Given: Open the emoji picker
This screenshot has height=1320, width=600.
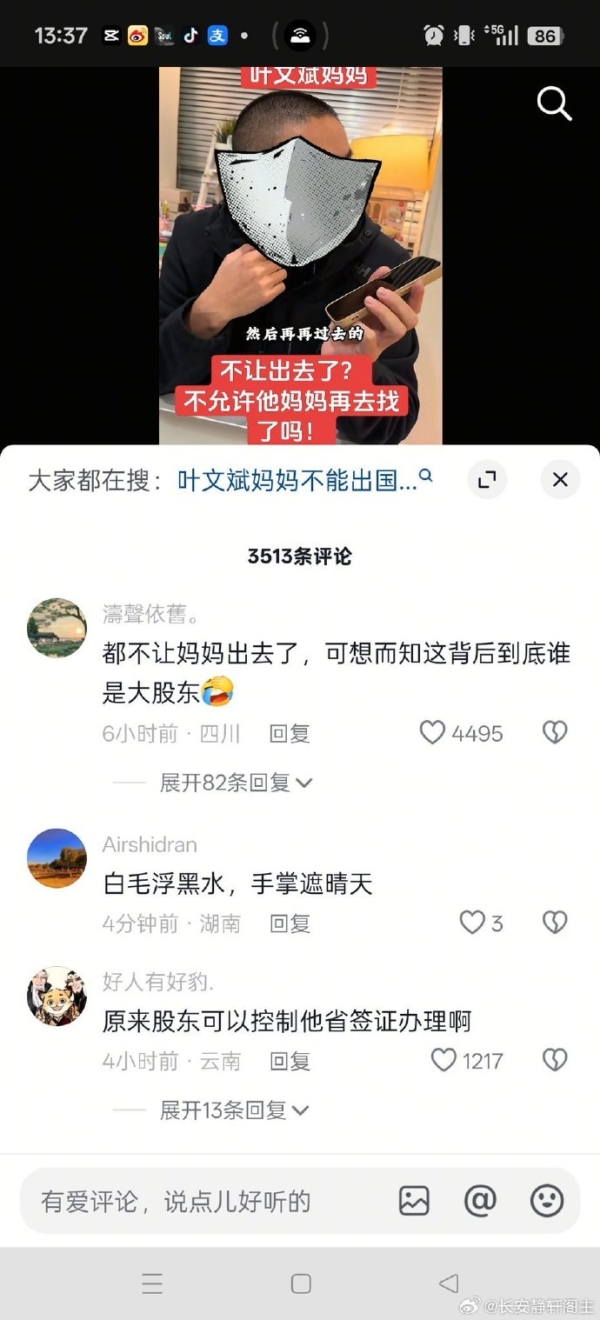Looking at the screenshot, I should [x=546, y=1201].
